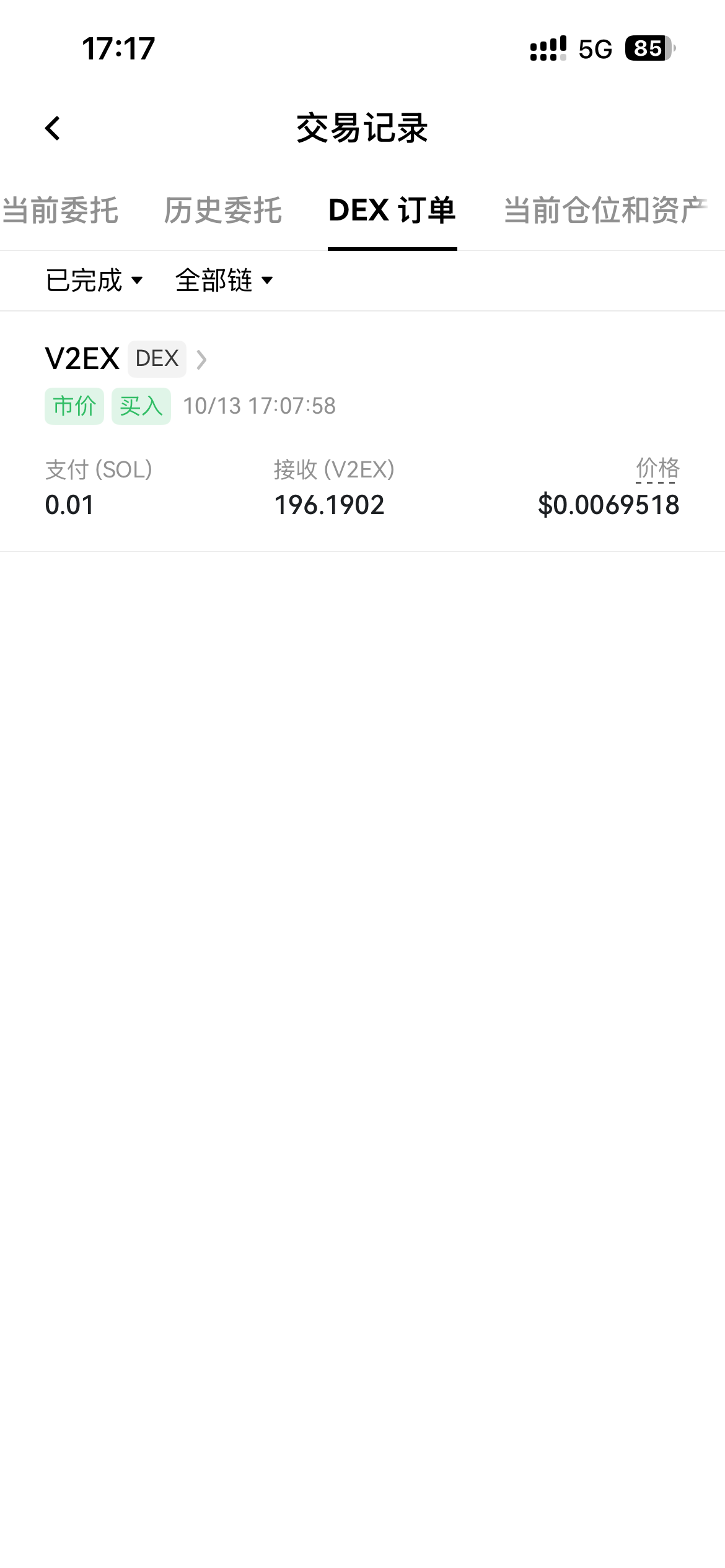The image size is (725, 1568).
Task: Switch to the 历史委托 tab
Action: (x=223, y=211)
